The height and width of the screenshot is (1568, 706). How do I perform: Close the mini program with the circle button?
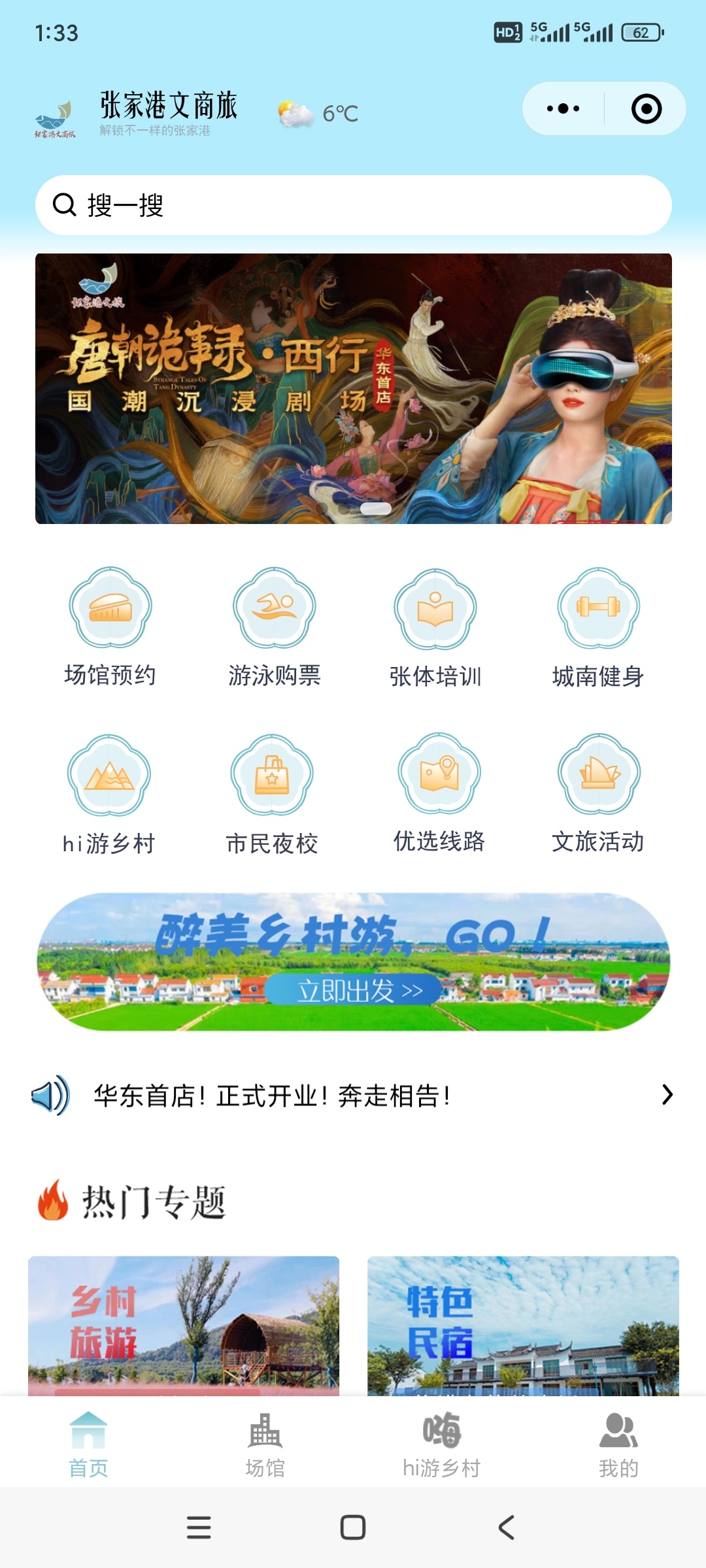coord(646,108)
